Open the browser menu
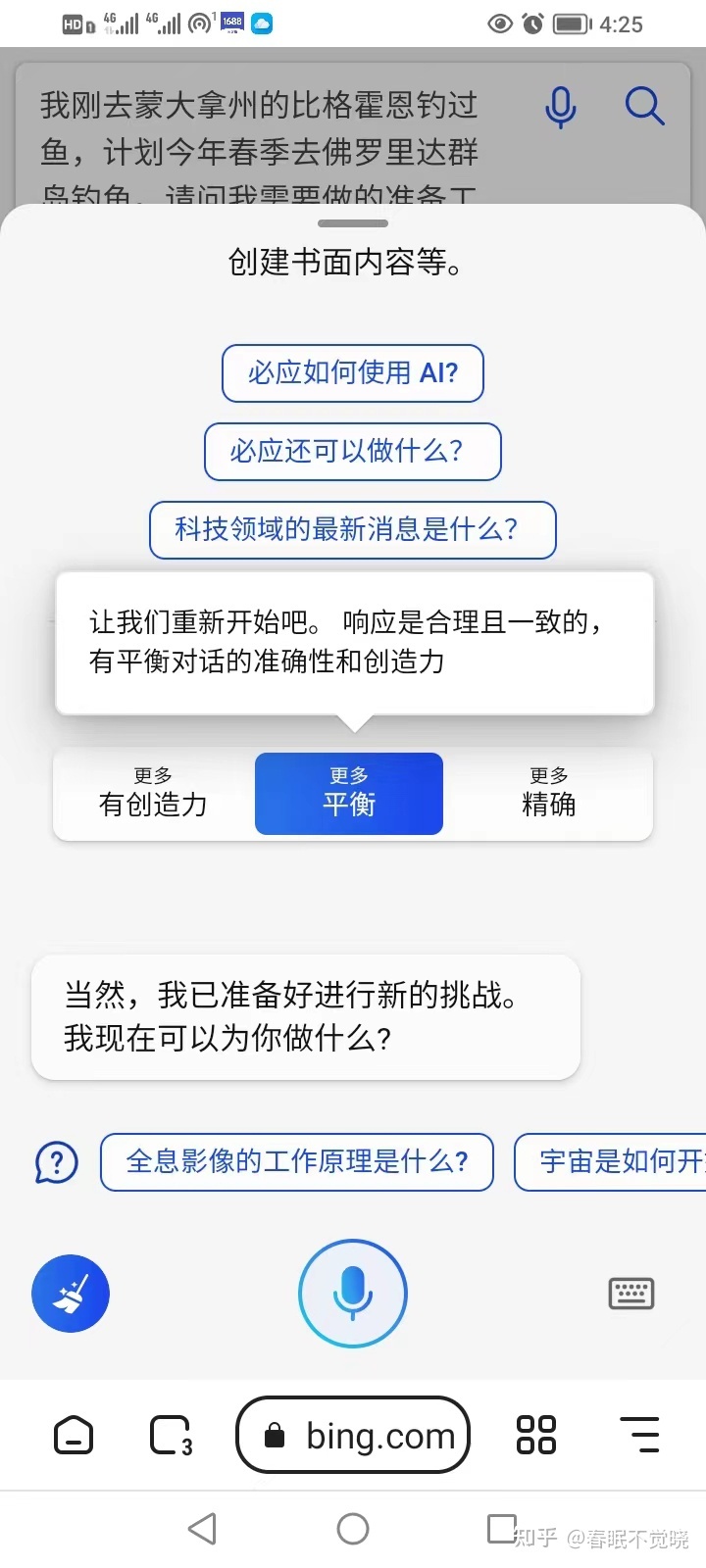 click(639, 1436)
